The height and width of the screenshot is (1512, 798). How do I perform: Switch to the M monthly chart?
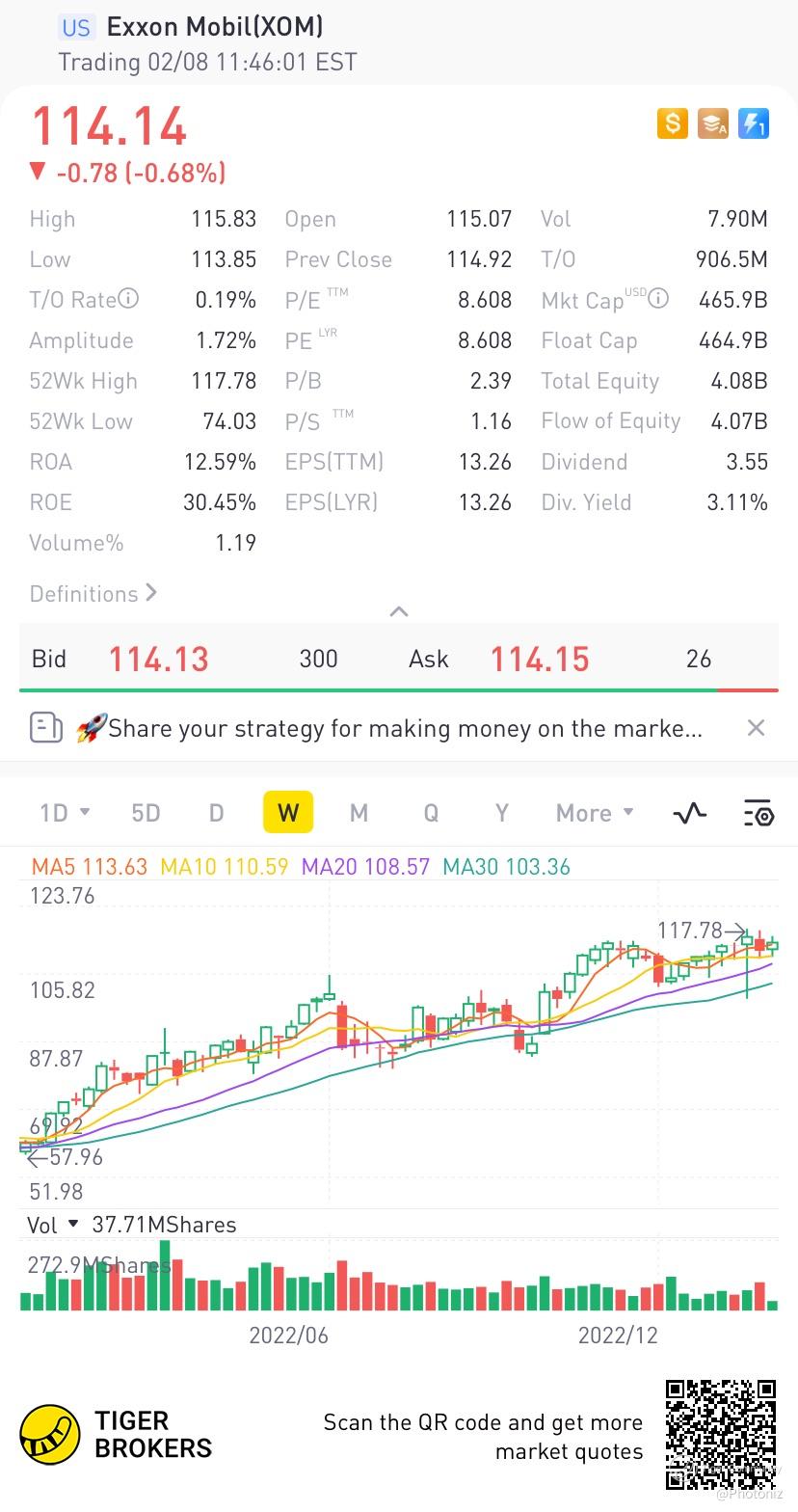point(359,813)
